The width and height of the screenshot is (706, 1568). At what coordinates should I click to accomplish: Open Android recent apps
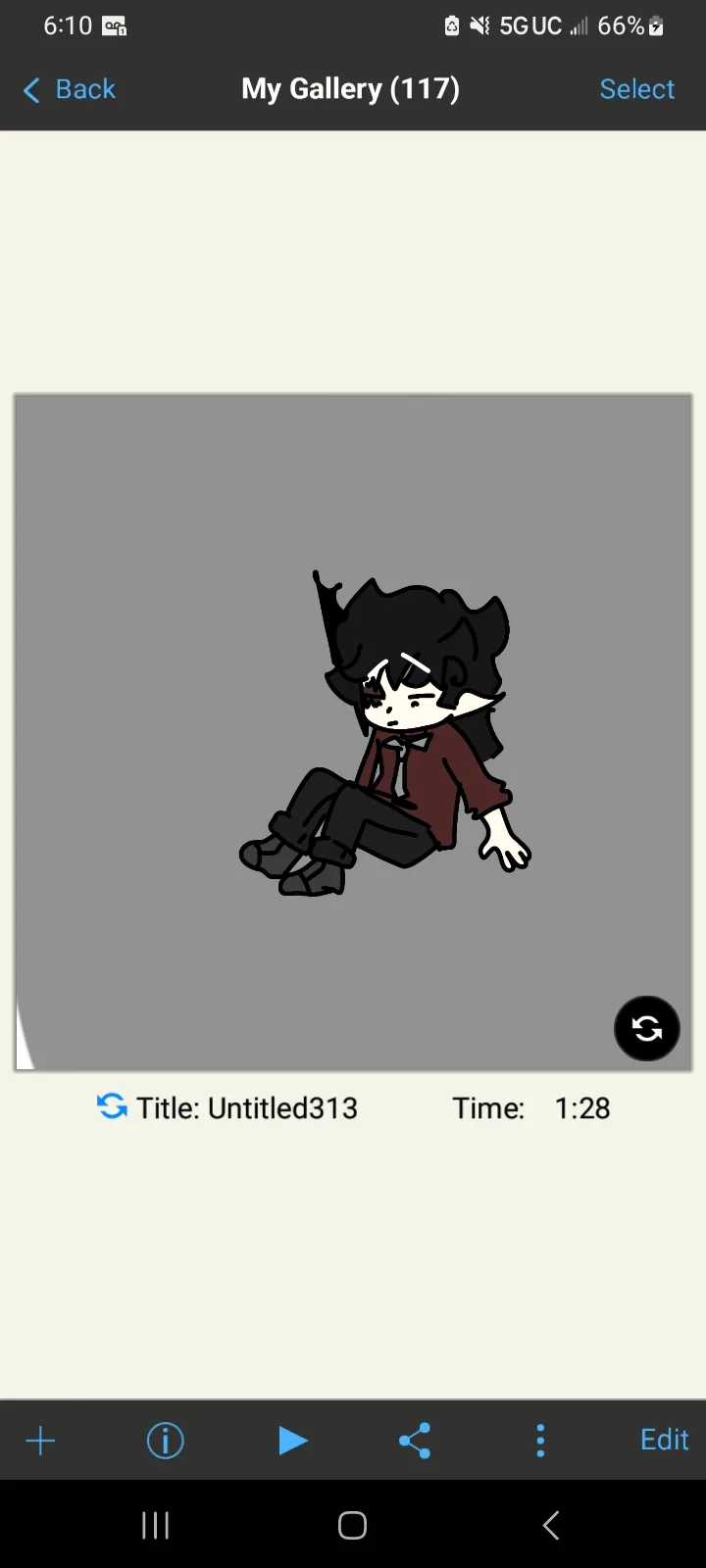(155, 1525)
